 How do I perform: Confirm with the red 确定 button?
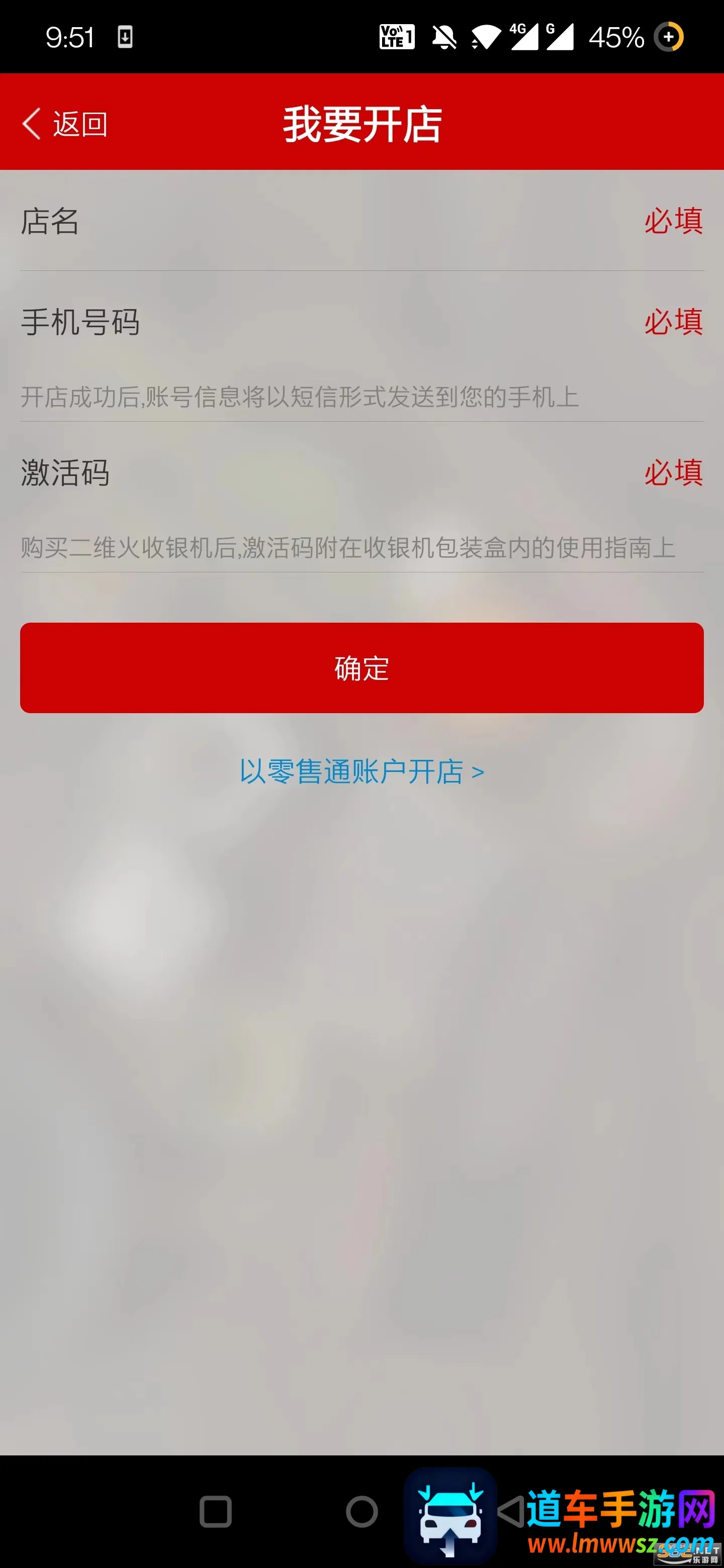pyautogui.click(x=361, y=668)
